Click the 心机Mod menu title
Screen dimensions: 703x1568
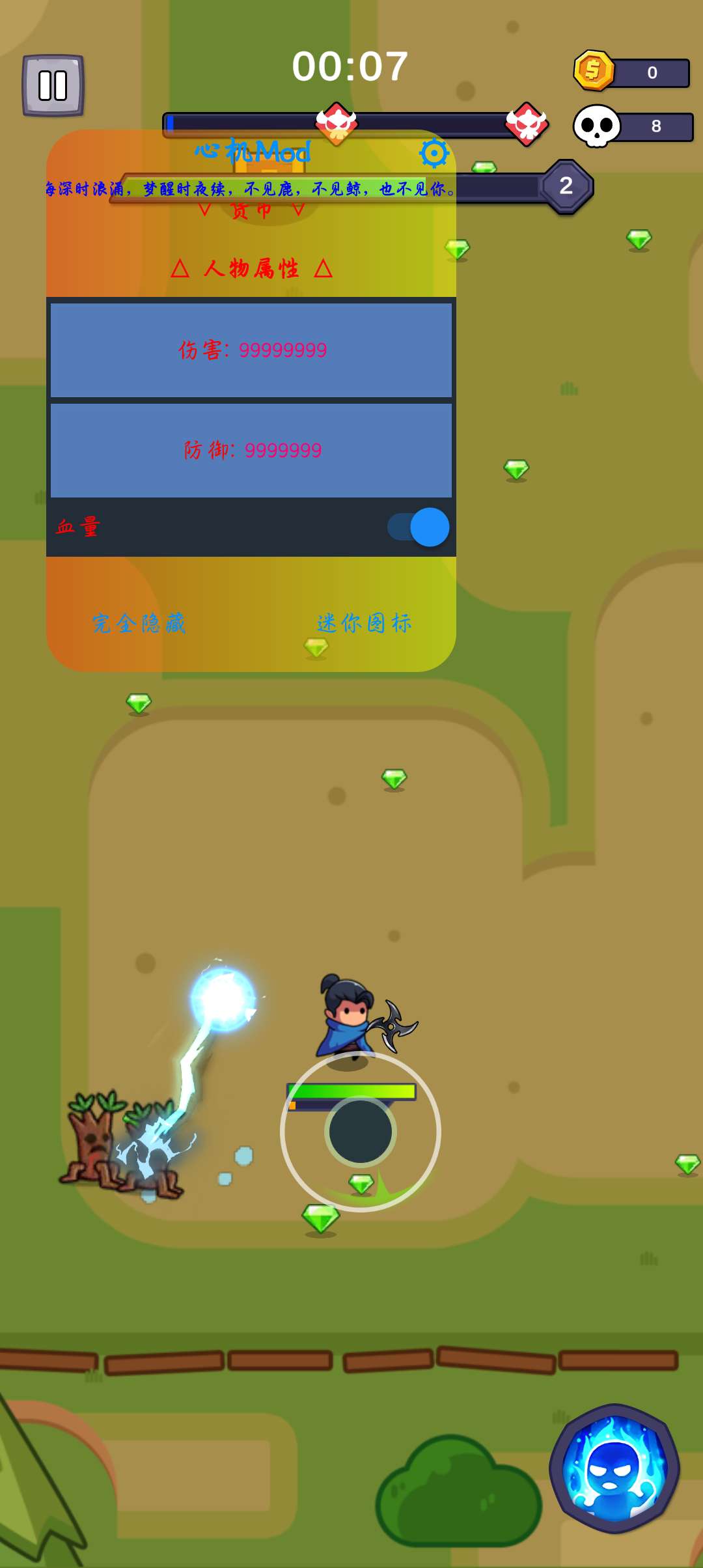click(253, 151)
